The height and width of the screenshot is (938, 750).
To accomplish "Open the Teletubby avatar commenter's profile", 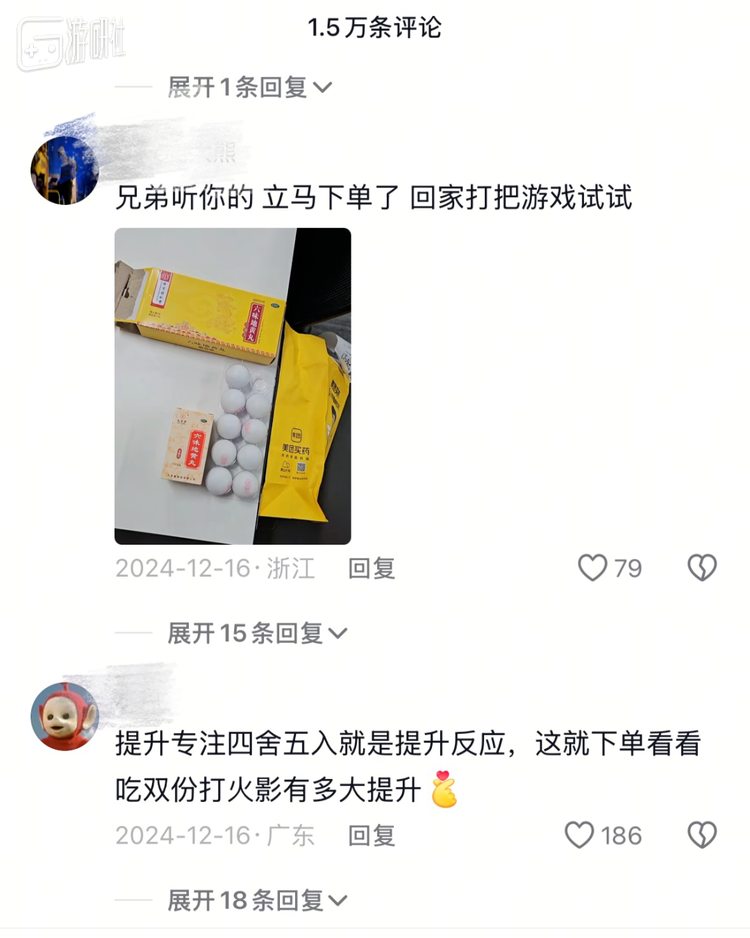I will 65,716.
